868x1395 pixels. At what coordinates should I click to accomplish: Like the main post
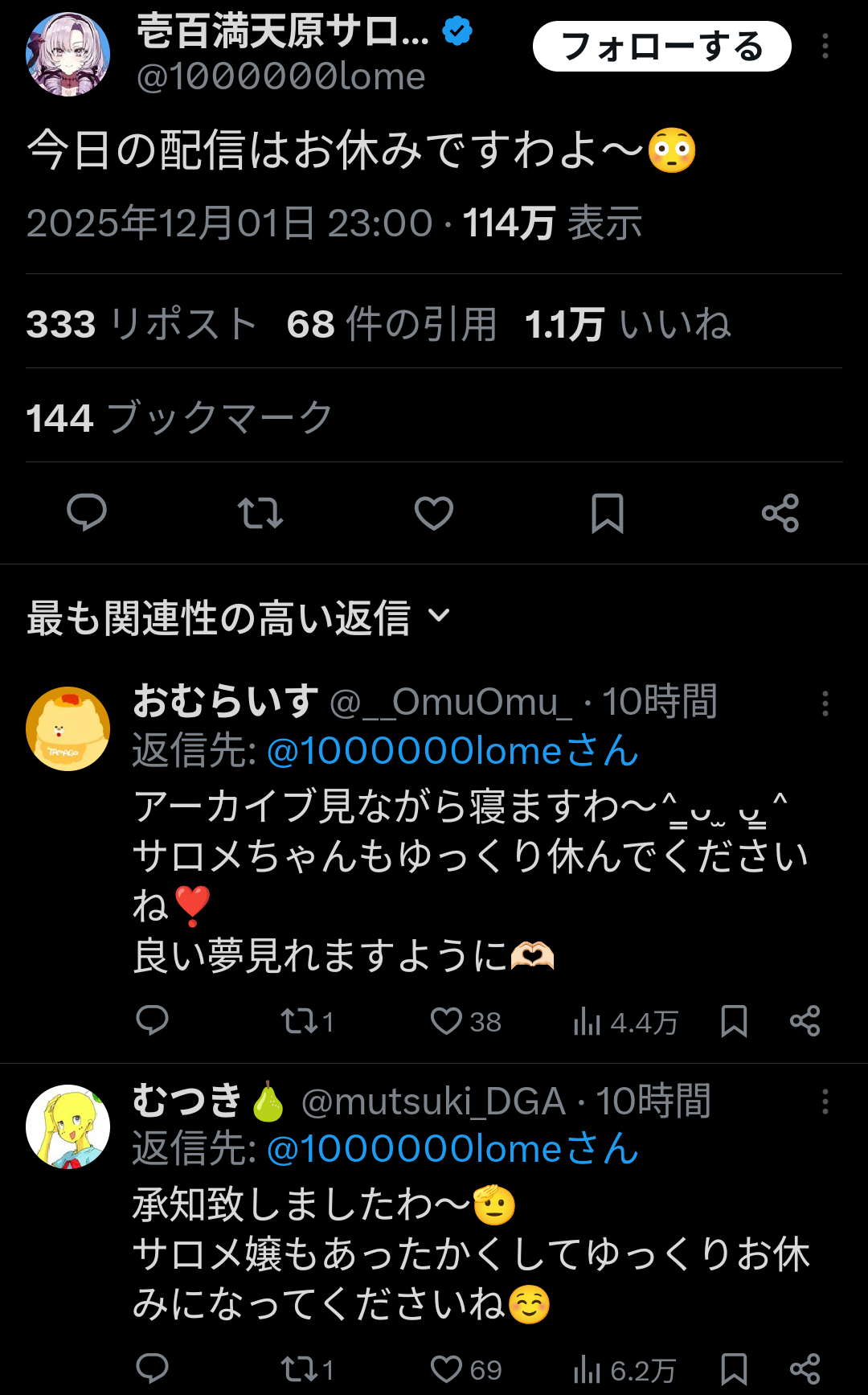coord(434,513)
